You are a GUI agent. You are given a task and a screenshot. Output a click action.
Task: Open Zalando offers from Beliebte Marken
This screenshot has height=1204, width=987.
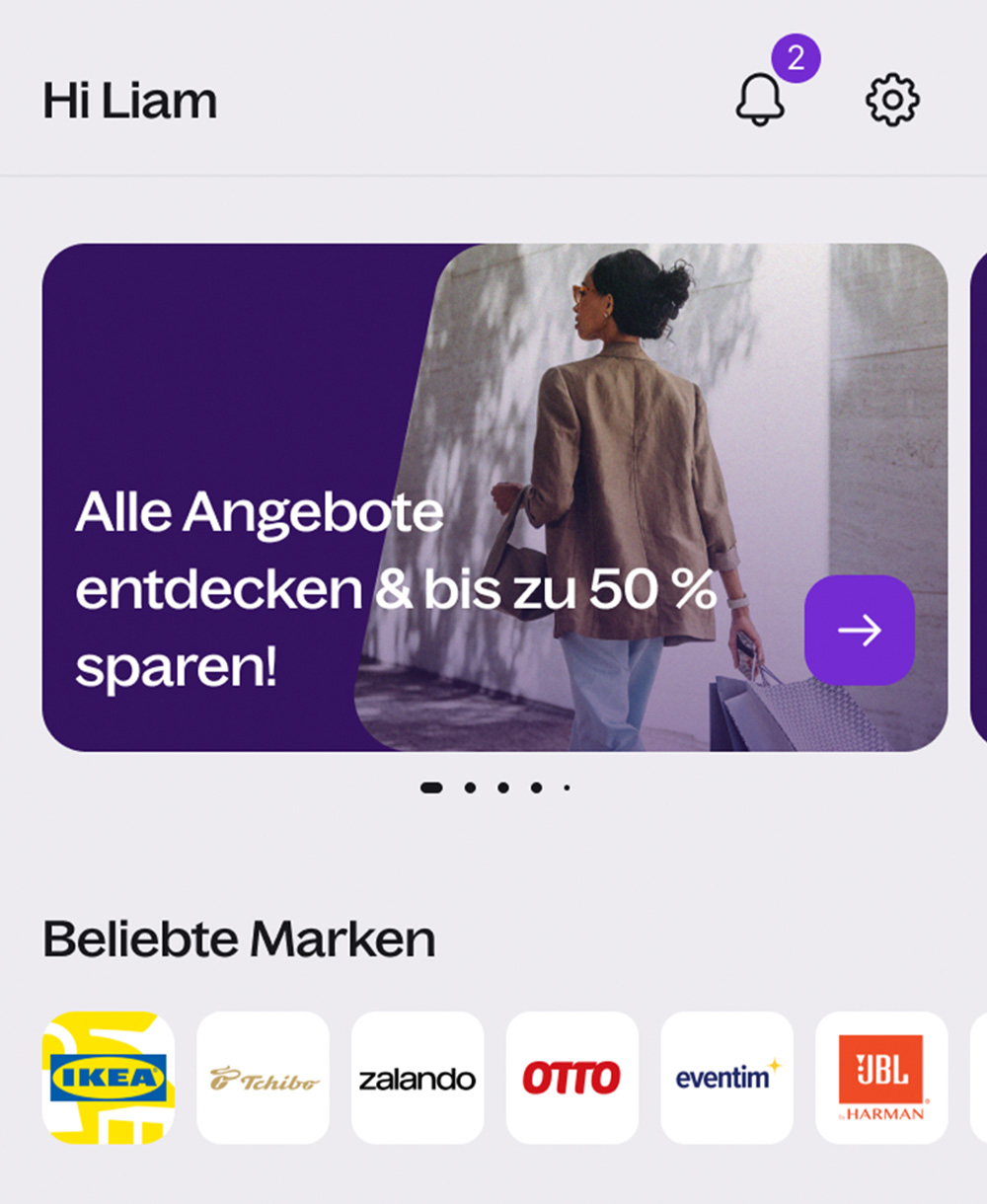coord(418,1077)
